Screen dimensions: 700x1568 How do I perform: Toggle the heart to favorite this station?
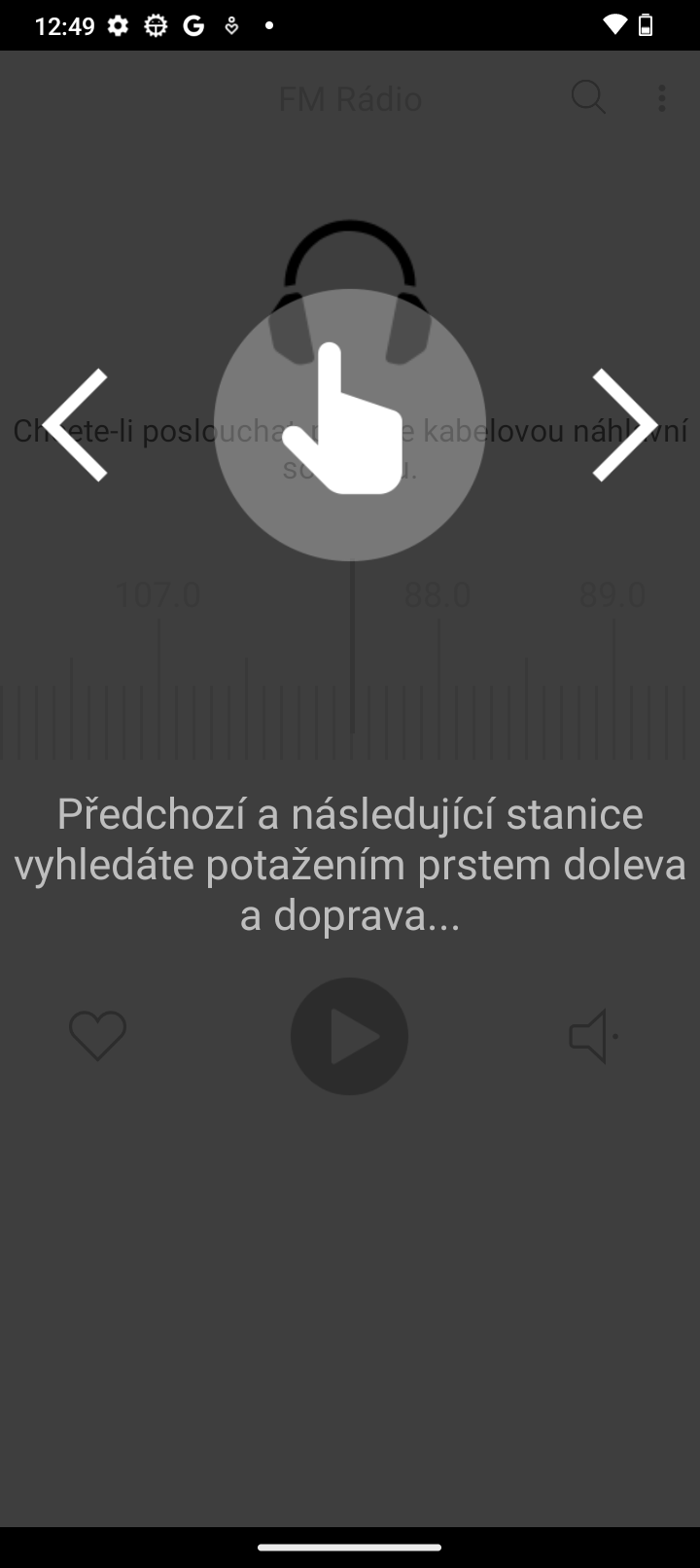[97, 1036]
